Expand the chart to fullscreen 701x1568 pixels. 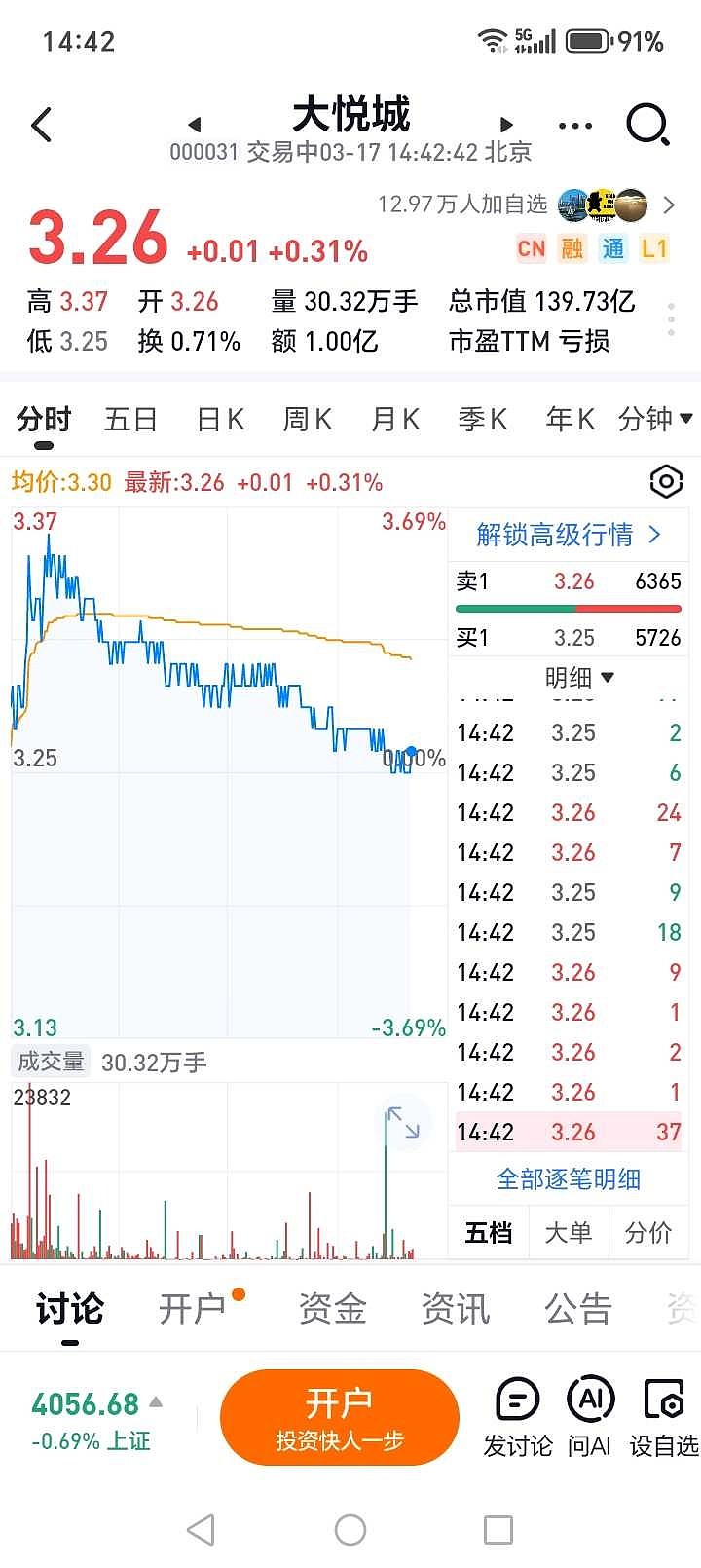point(403,1123)
